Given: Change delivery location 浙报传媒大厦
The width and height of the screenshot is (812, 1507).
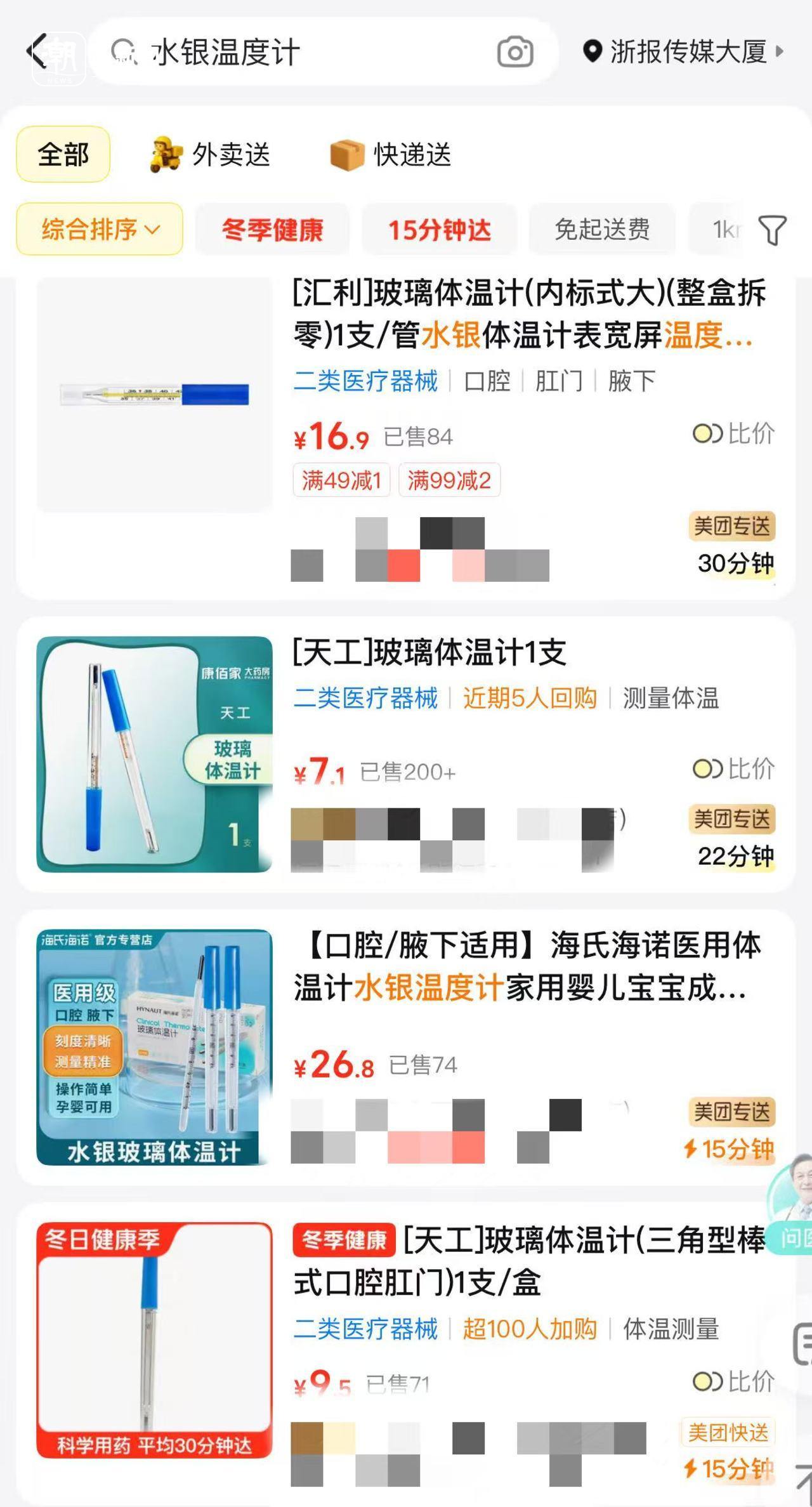Looking at the screenshot, I should pos(684,51).
